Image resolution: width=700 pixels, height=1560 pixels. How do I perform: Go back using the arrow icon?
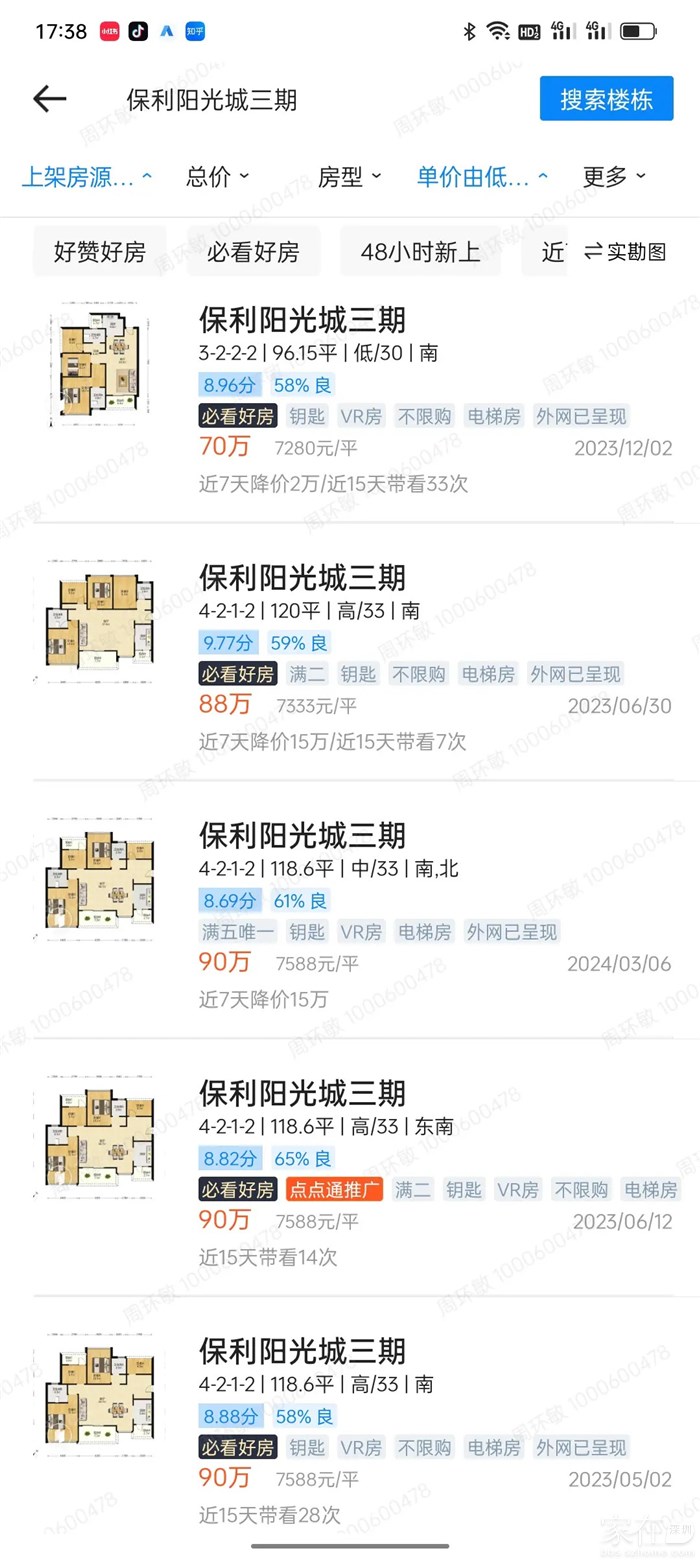coord(49,99)
